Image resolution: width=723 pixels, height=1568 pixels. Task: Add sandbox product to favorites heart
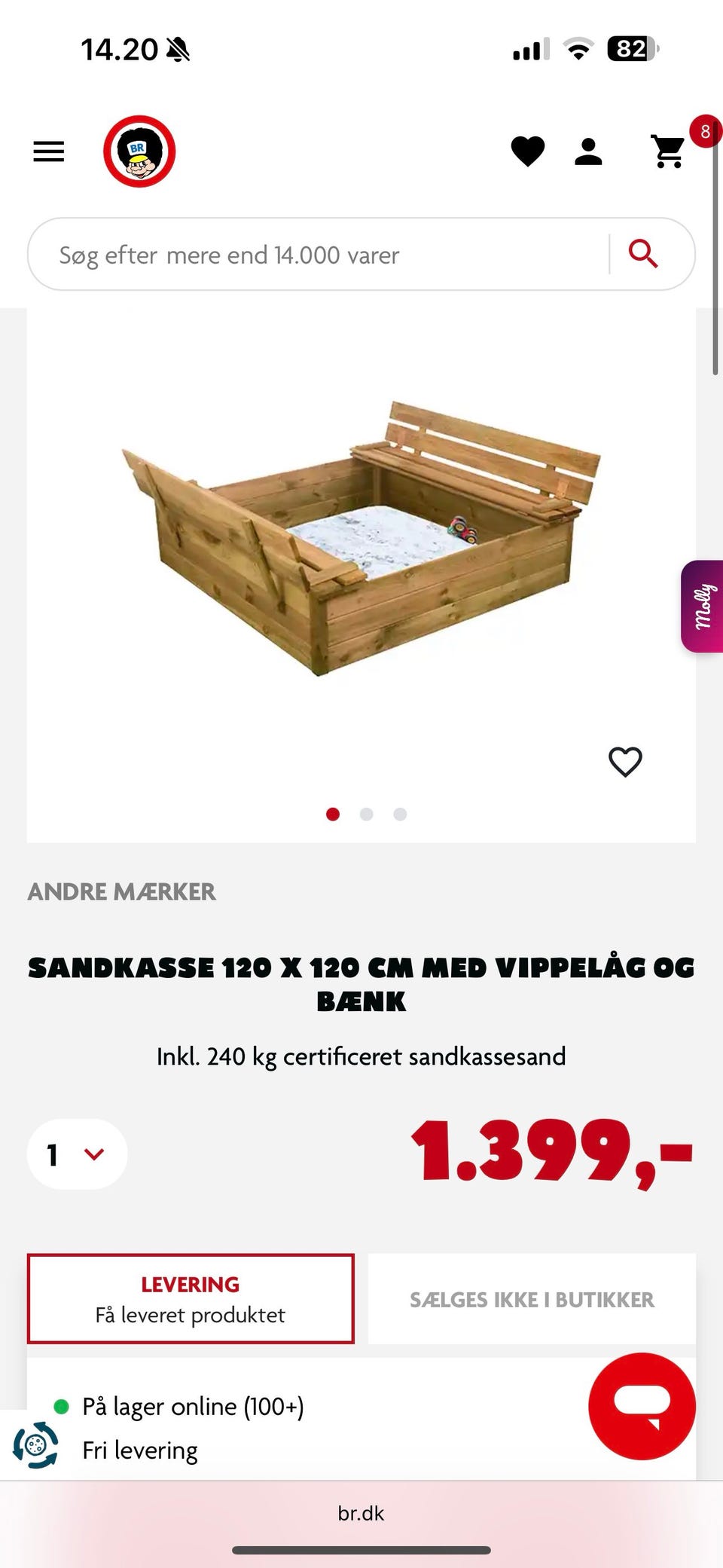click(x=626, y=762)
